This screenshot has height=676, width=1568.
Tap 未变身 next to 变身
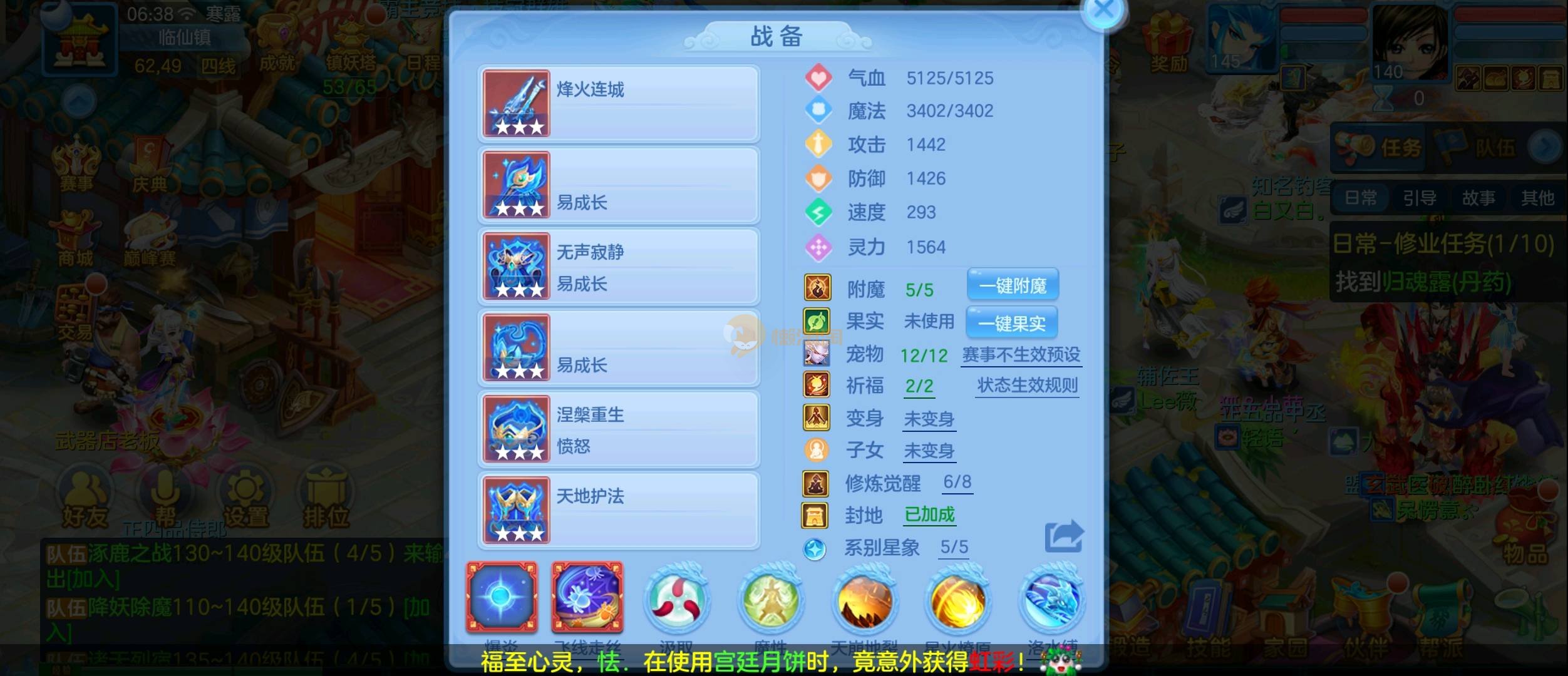point(929,419)
